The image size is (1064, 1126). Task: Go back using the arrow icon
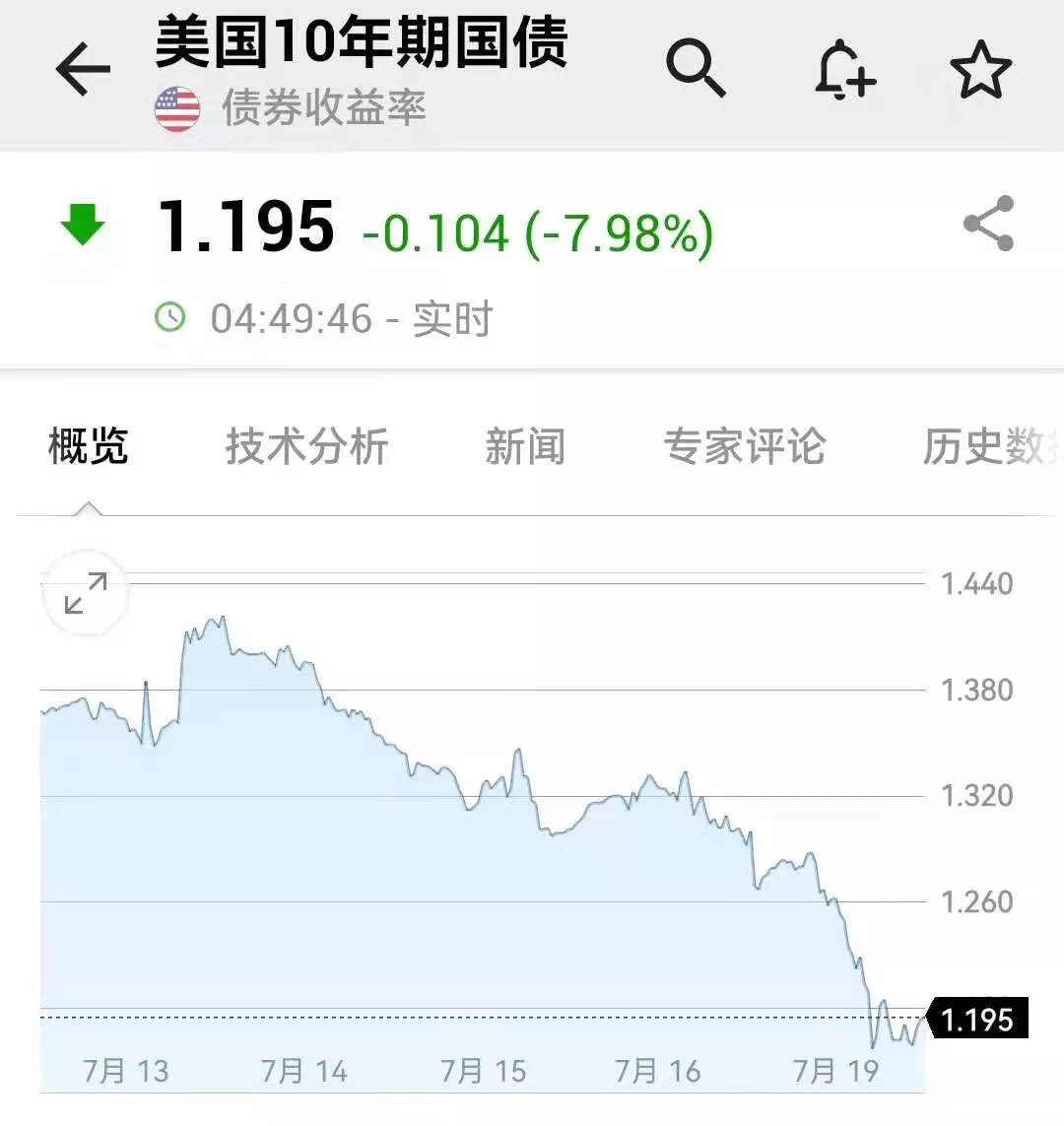(83, 70)
